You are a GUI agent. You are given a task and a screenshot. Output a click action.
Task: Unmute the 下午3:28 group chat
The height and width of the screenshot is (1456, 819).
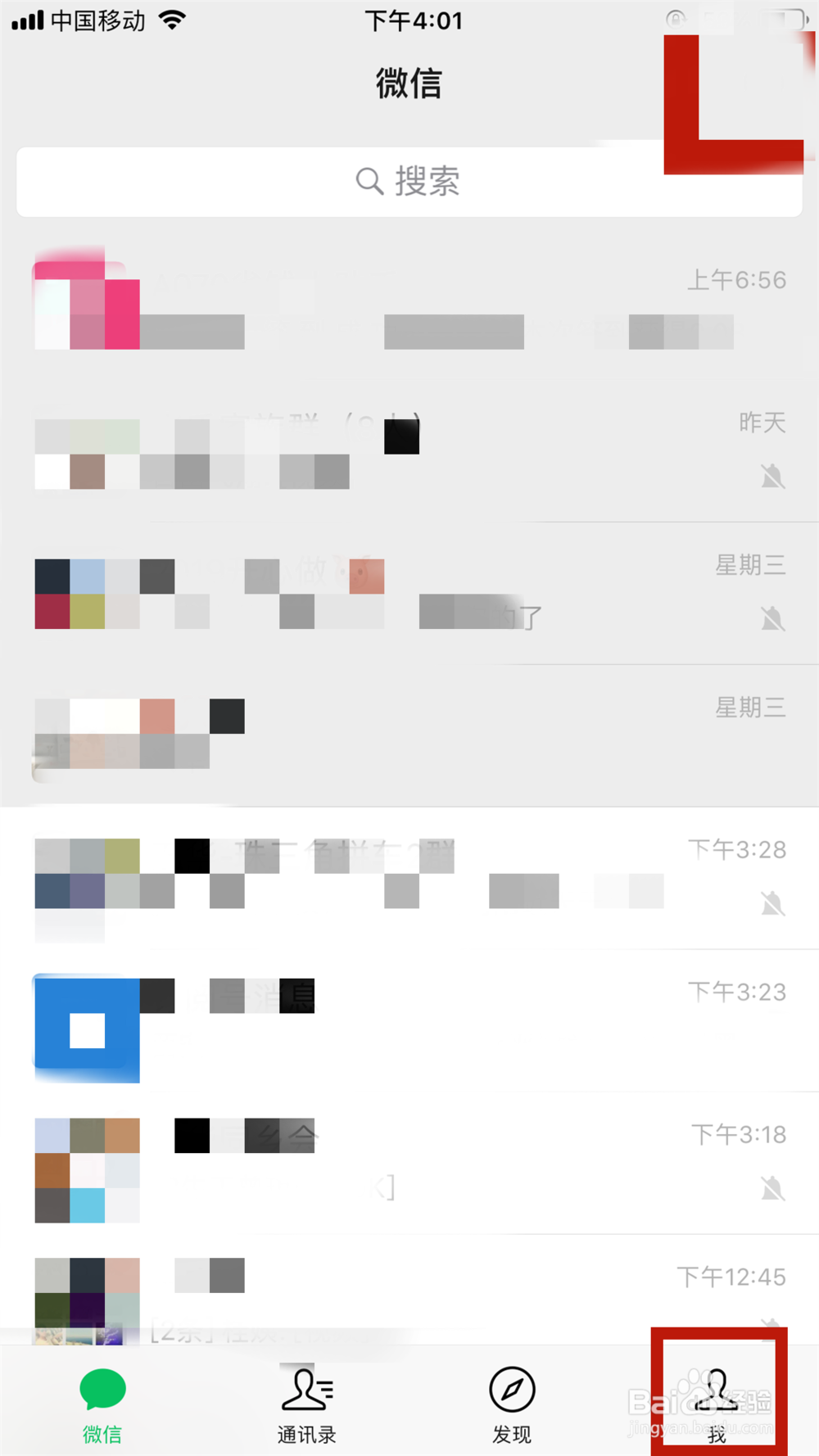pos(772,904)
